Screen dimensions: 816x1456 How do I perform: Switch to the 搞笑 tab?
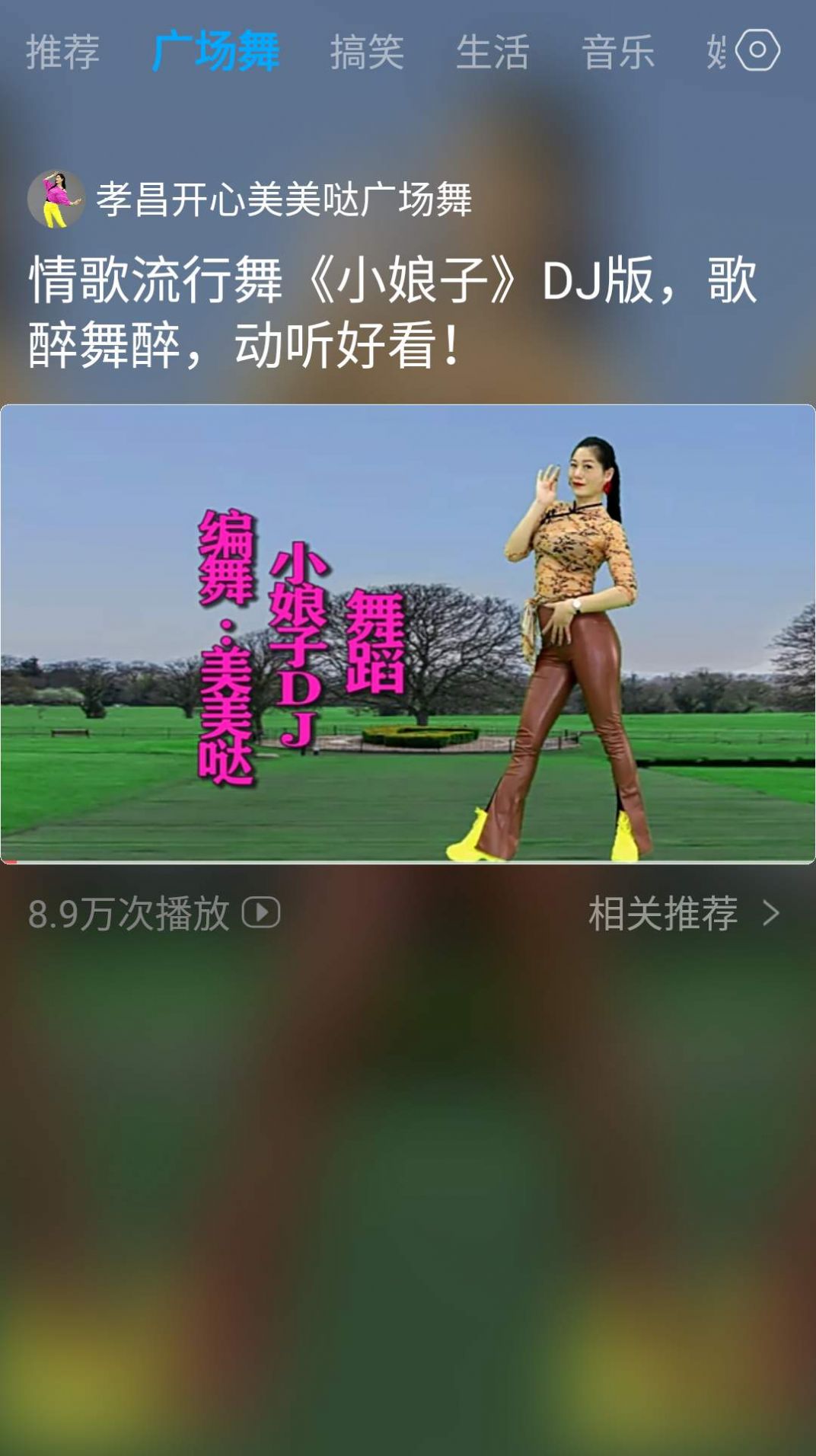pyautogui.click(x=367, y=52)
